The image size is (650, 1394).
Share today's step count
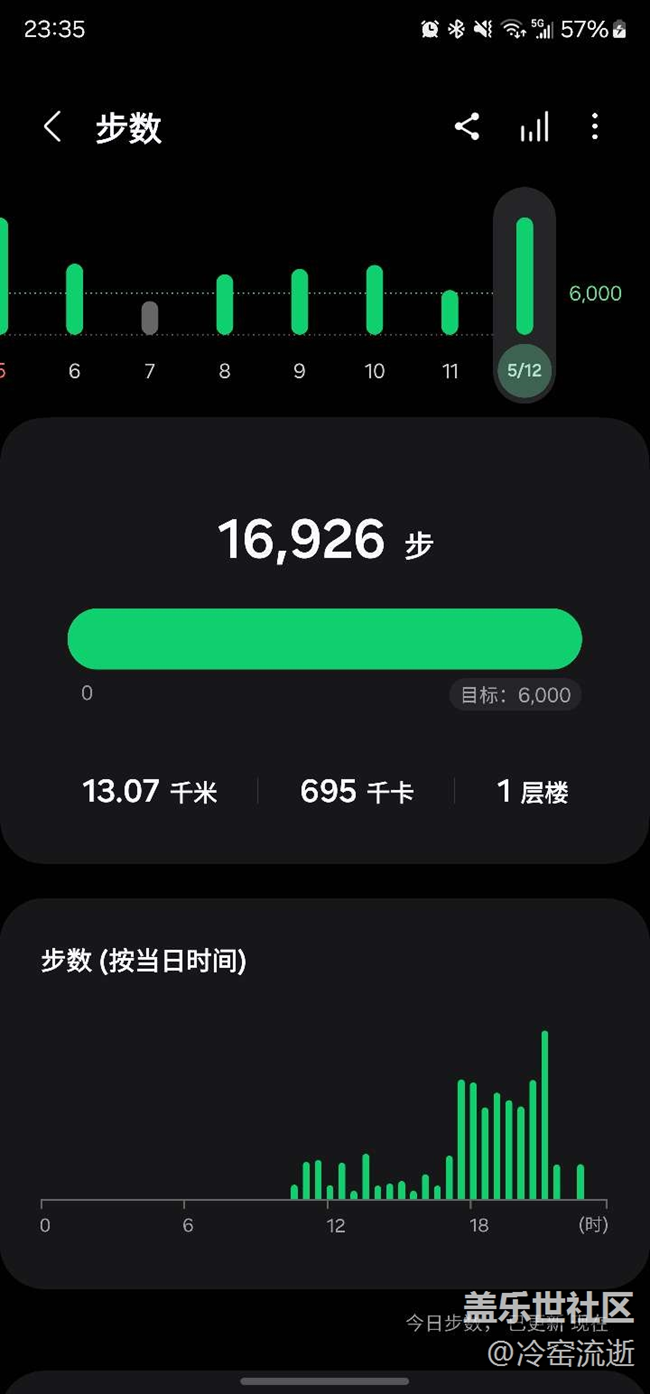467,127
